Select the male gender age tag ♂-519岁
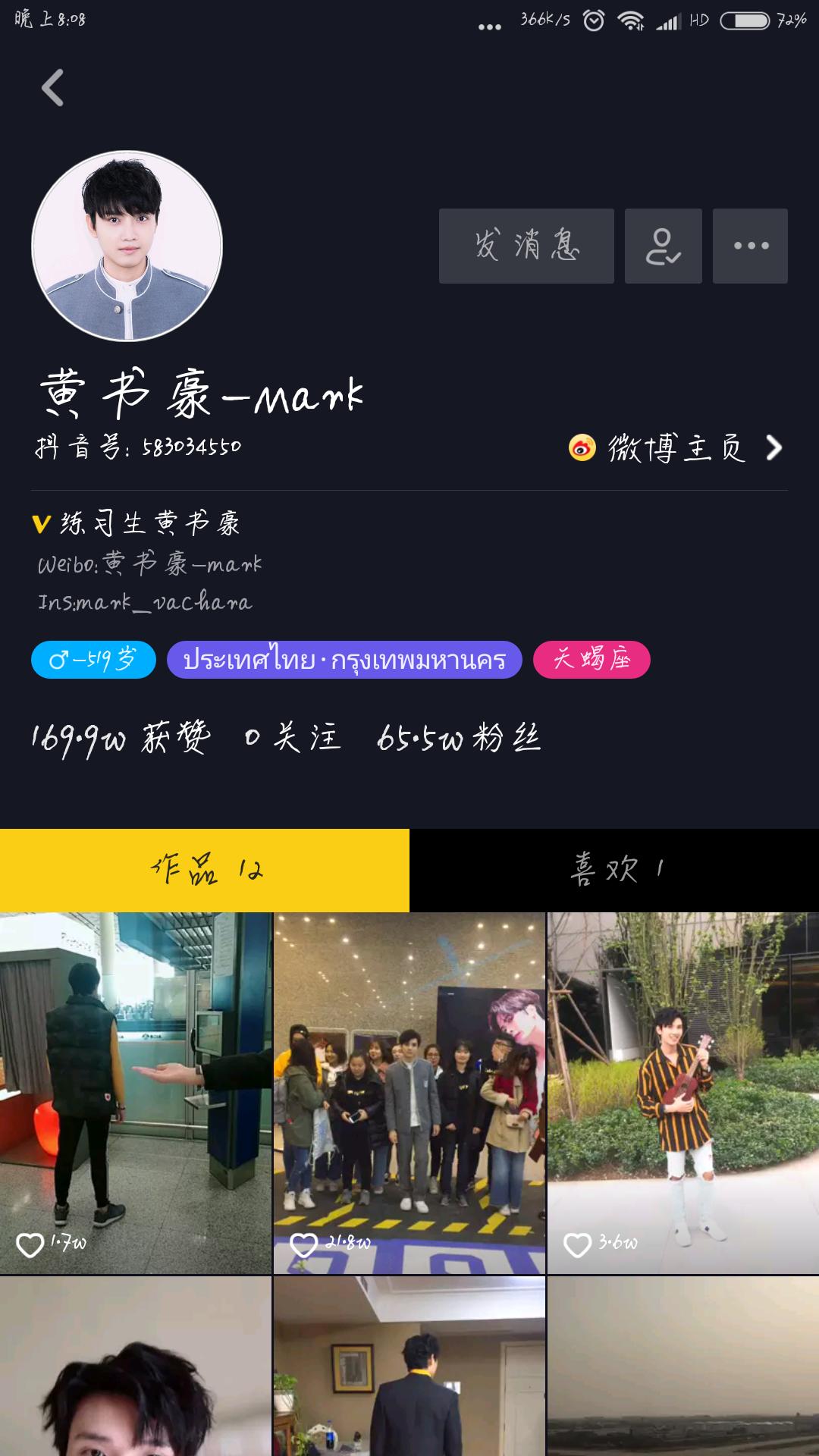 (91, 660)
